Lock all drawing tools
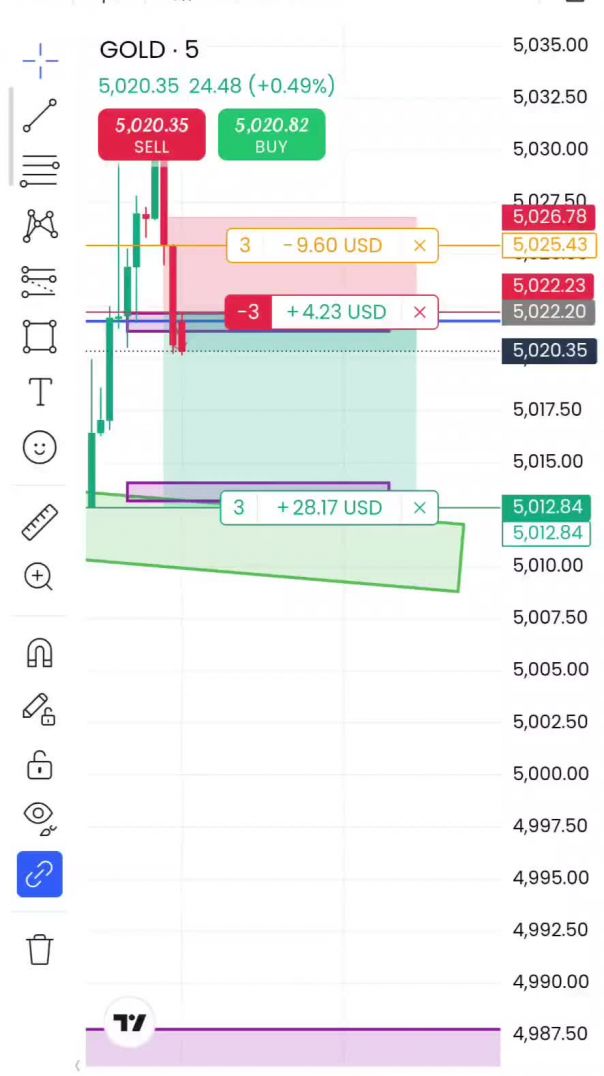 pyautogui.click(x=40, y=765)
